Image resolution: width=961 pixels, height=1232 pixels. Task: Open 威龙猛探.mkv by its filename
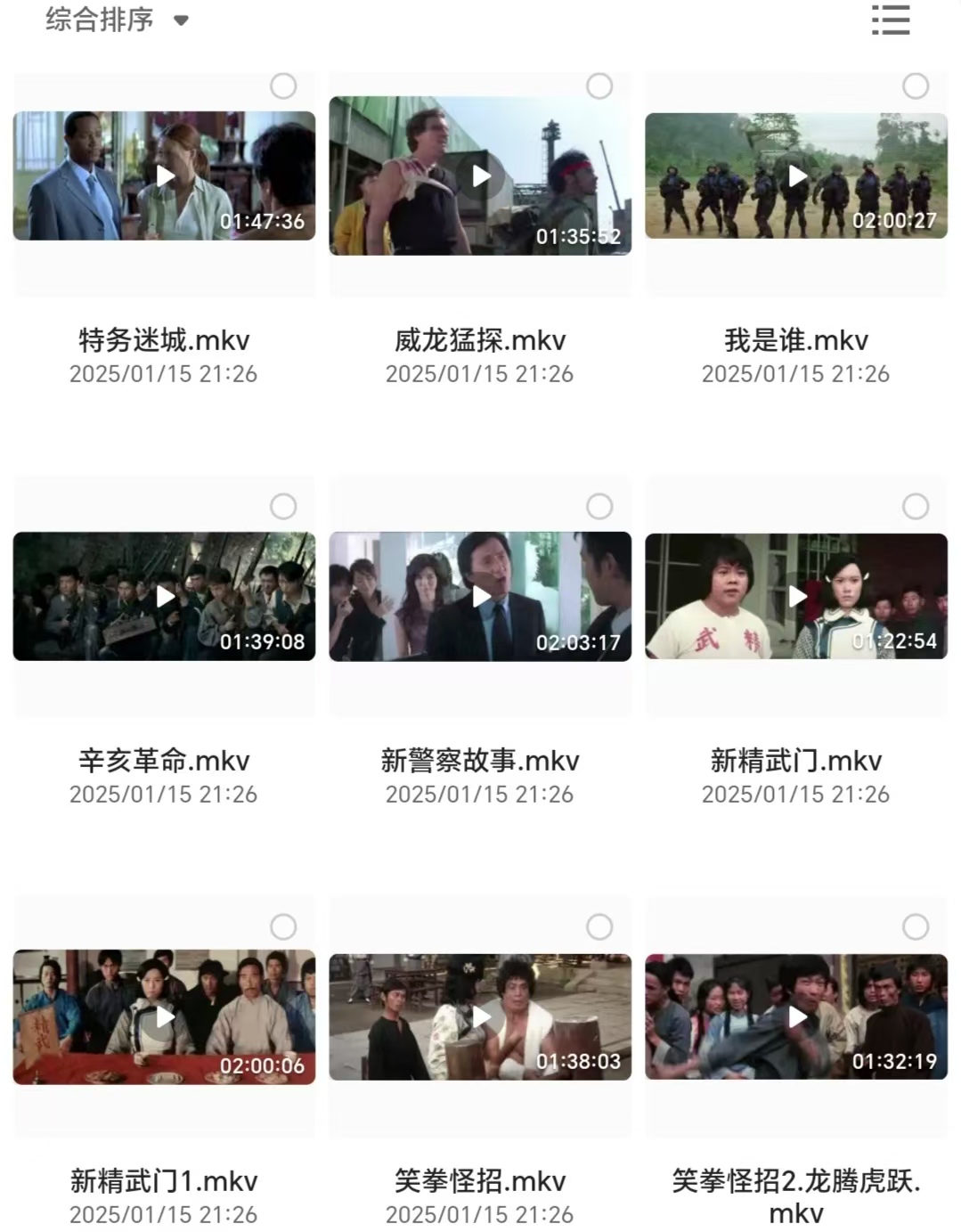tap(478, 339)
